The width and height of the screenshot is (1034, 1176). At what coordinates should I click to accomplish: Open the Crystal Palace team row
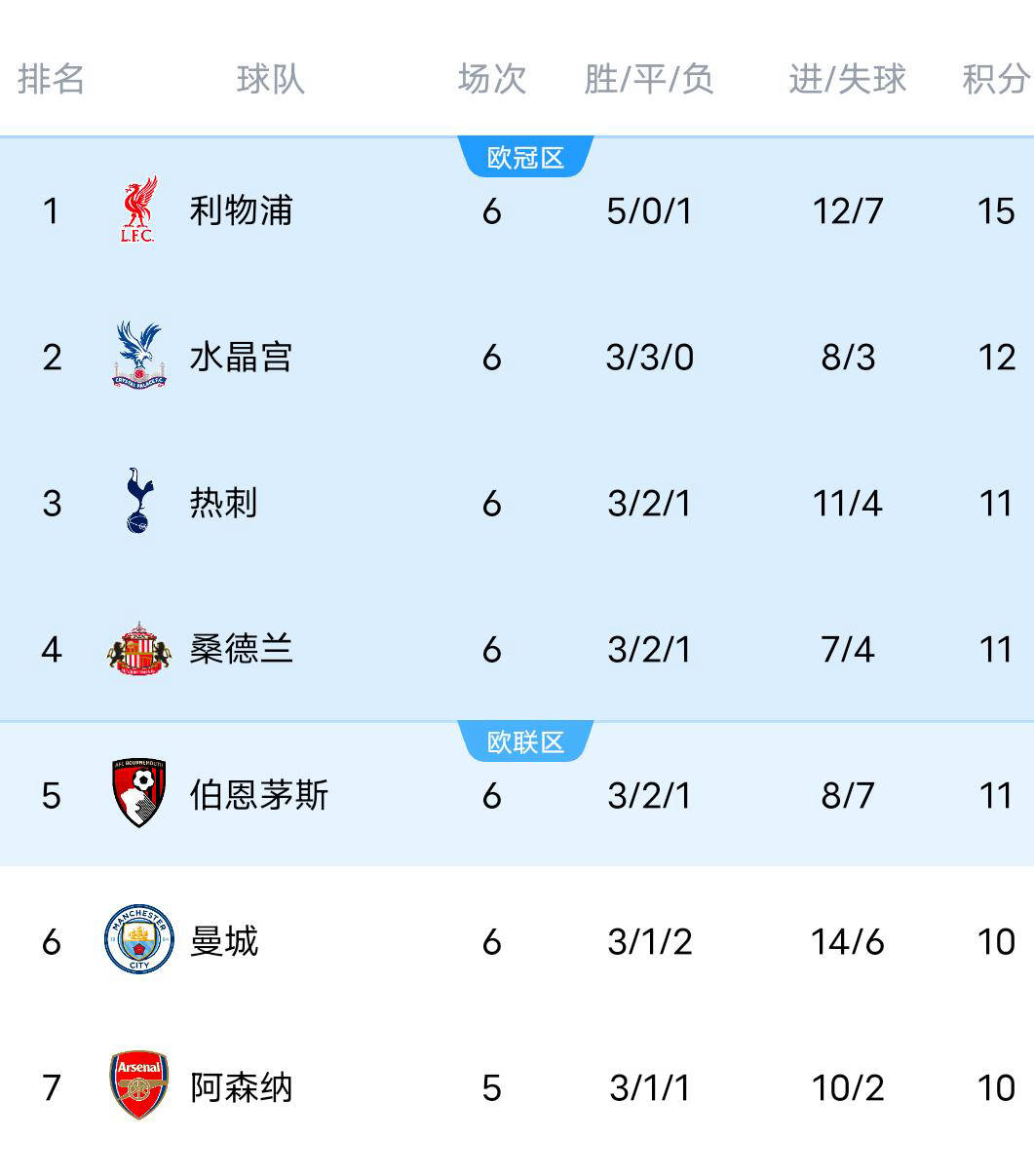pos(241,357)
